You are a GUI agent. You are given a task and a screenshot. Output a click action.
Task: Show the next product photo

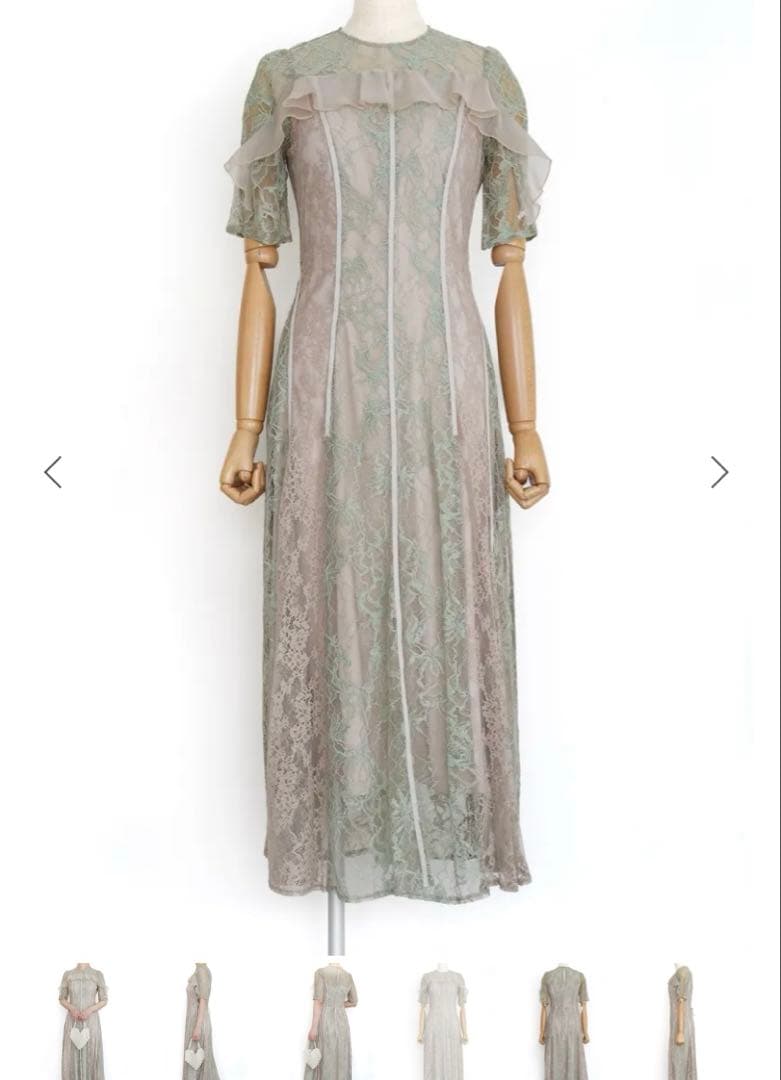(720, 472)
